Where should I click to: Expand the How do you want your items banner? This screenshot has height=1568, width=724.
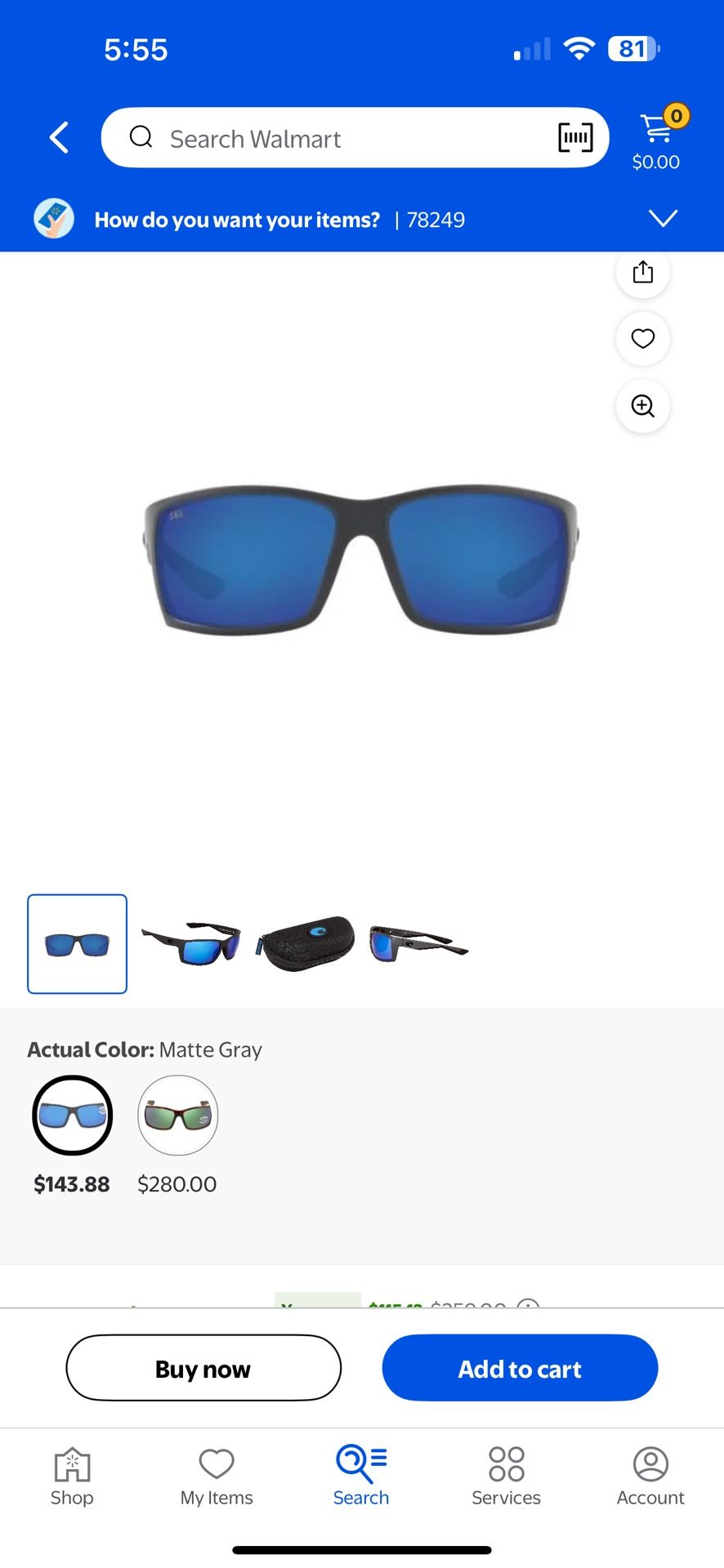coord(662,219)
